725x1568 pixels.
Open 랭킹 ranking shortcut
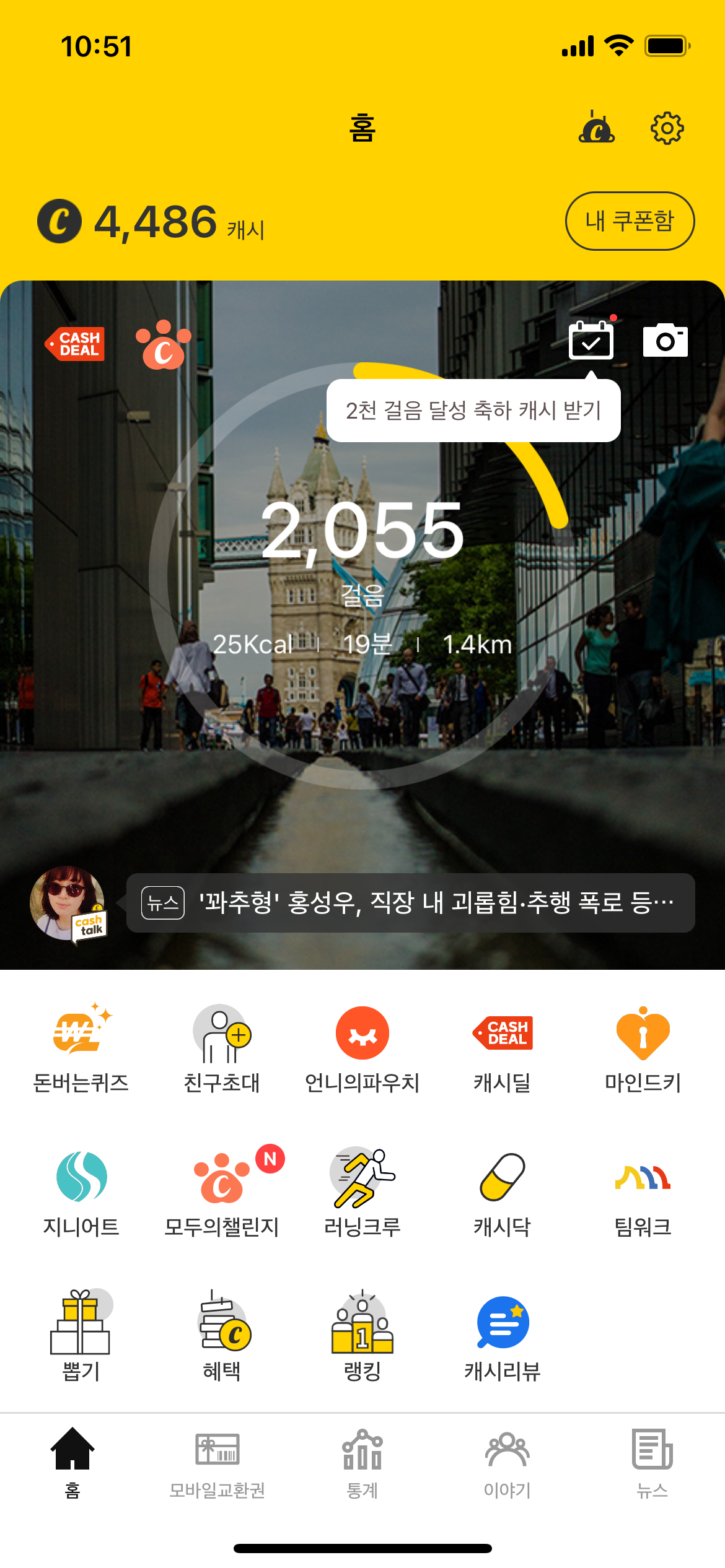(x=362, y=1336)
